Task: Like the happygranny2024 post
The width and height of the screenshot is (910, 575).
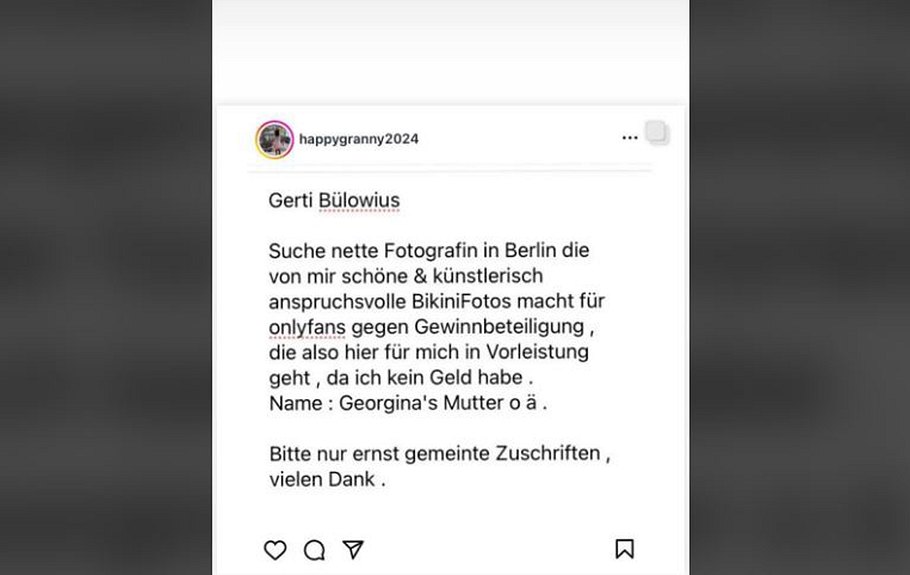Action: 275,549
